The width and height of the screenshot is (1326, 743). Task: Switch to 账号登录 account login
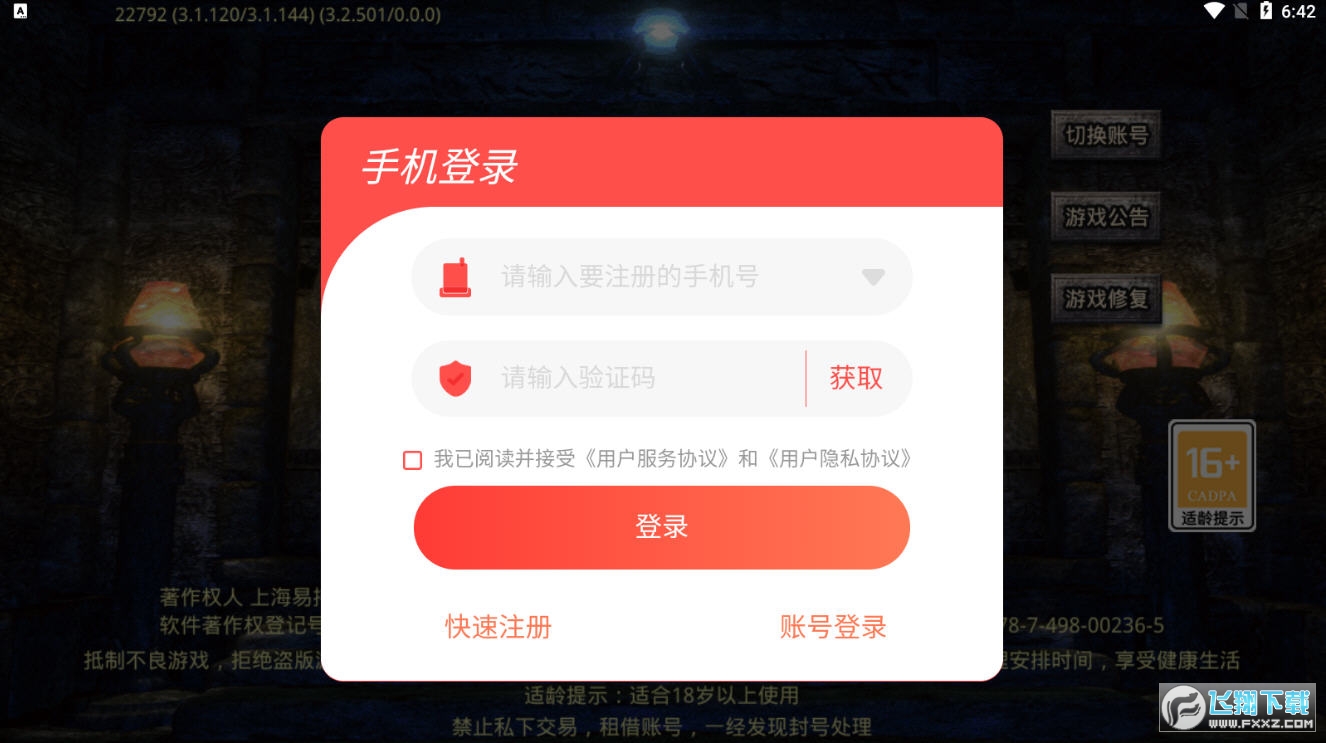coord(833,627)
